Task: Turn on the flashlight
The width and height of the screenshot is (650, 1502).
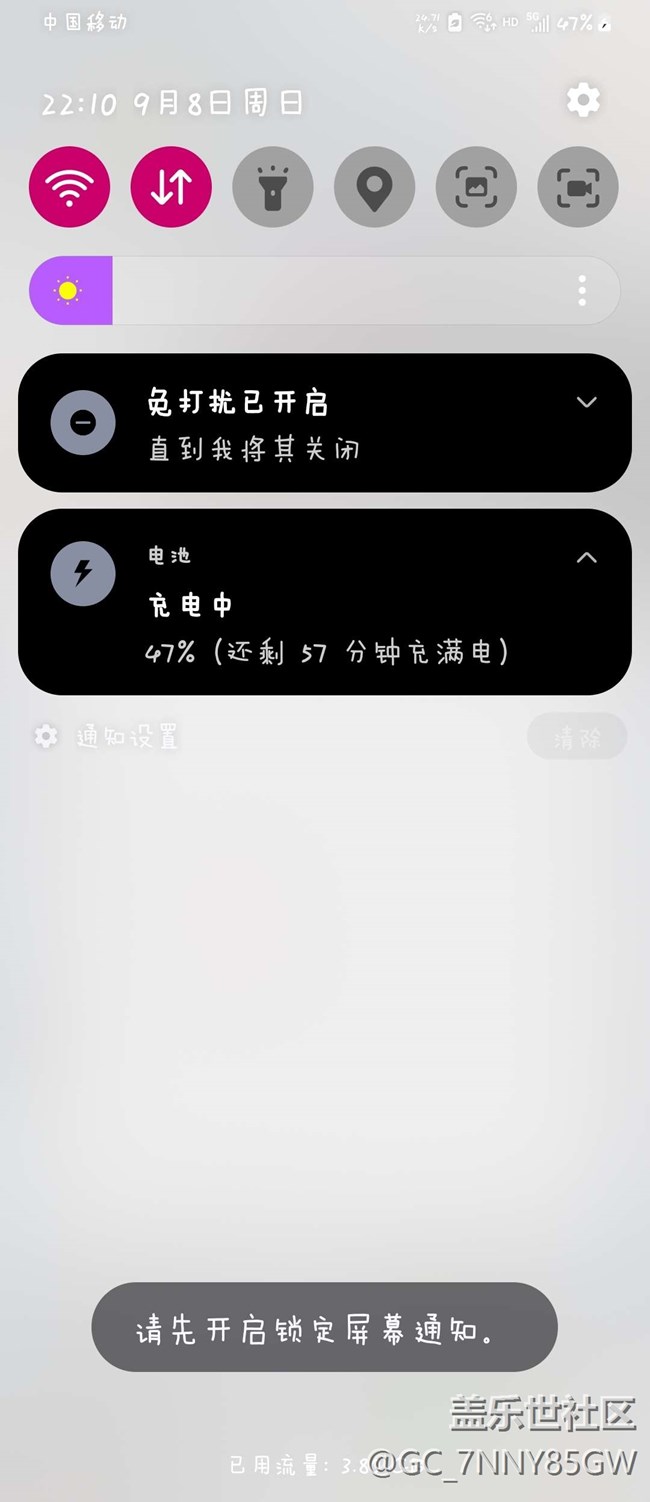Action: [x=272, y=187]
